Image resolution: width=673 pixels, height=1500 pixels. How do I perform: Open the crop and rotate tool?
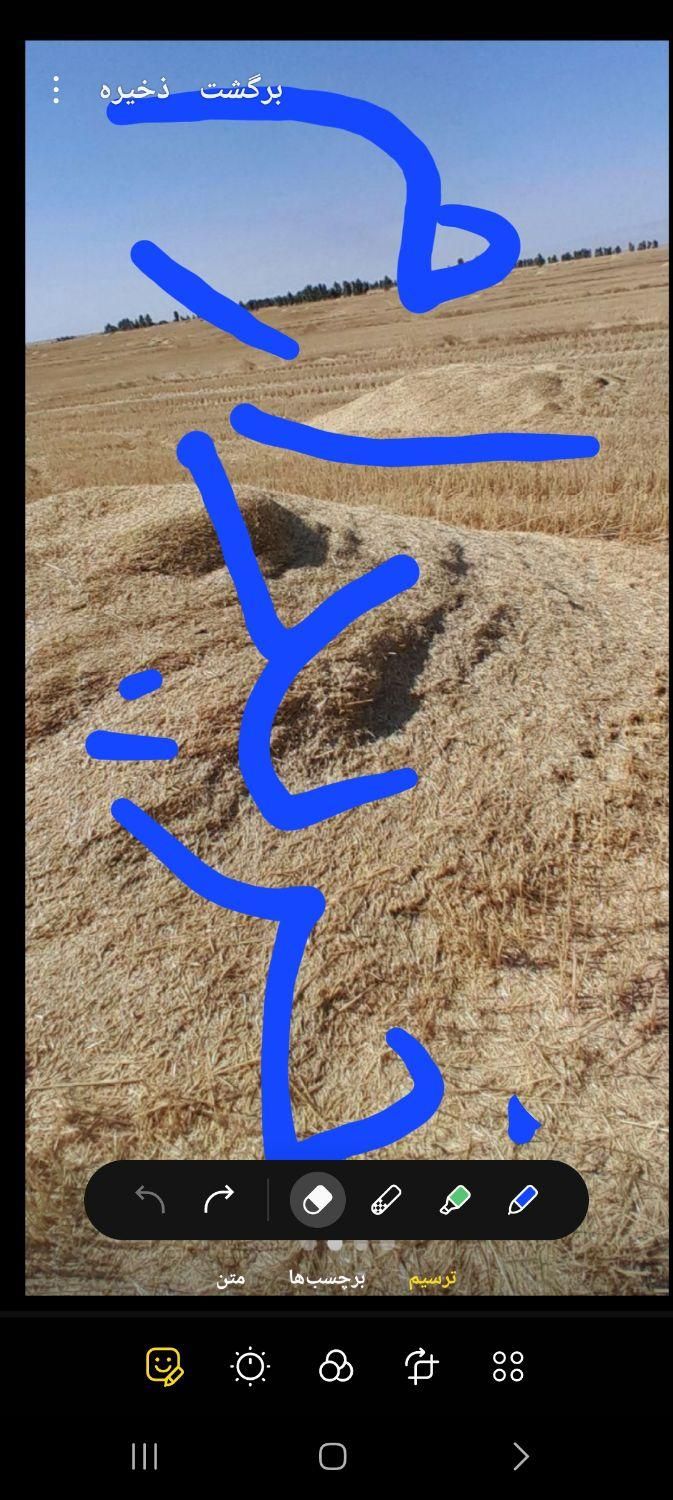422,1366
